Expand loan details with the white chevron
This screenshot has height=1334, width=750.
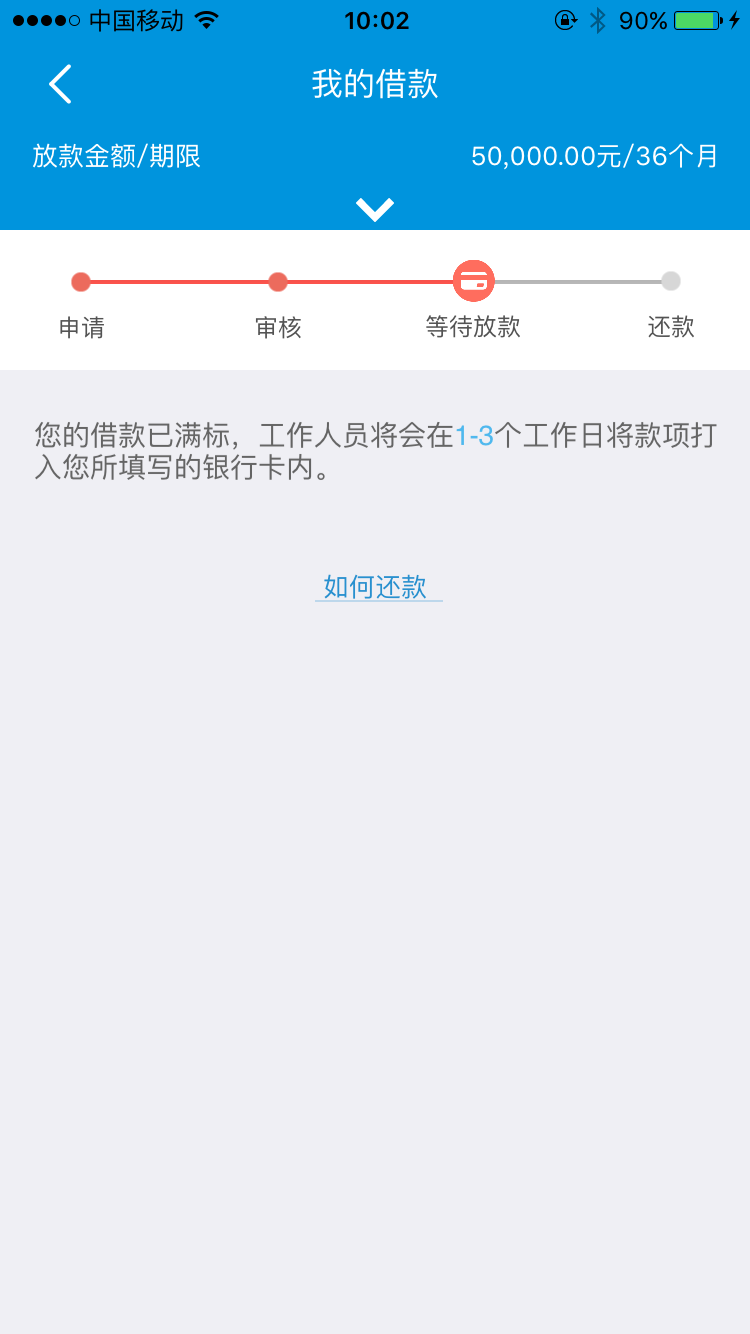click(375, 208)
